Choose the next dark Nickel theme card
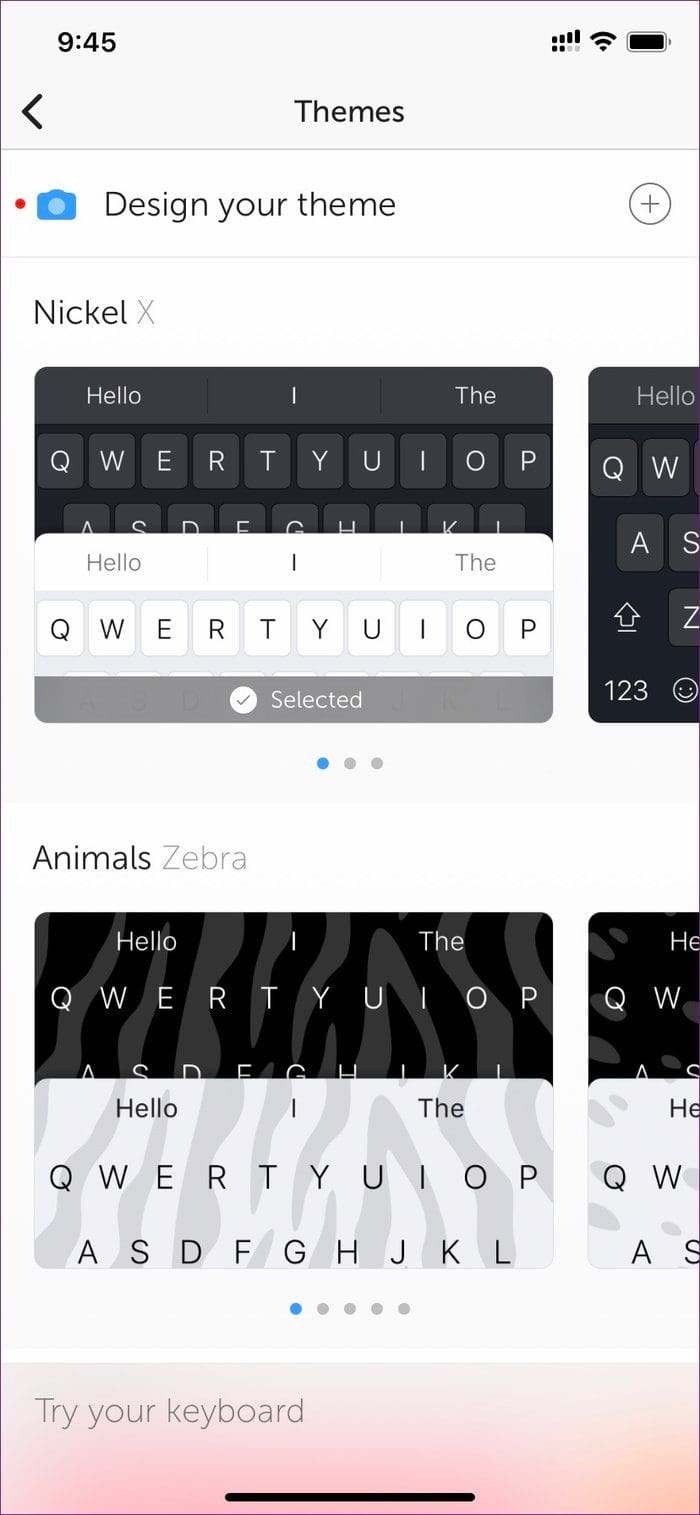 click(x=644, y=545)
